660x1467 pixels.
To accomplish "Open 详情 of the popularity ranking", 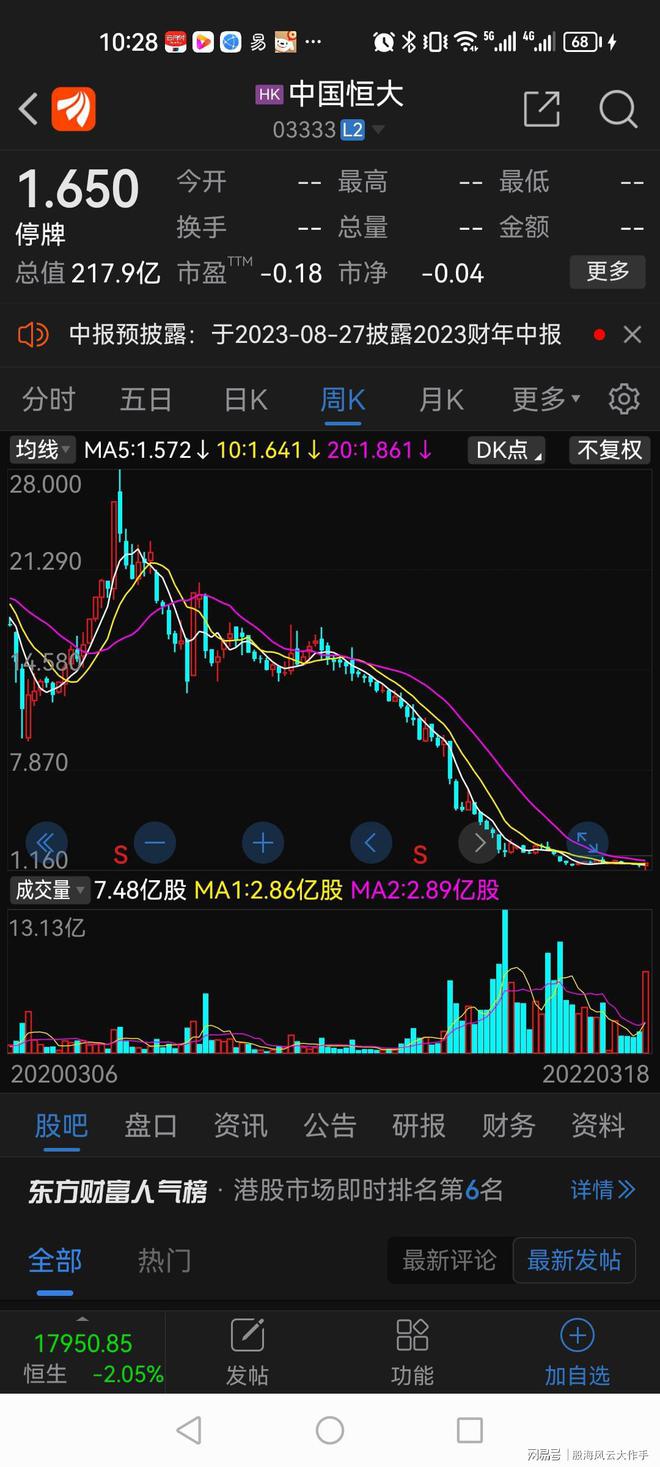I will [602, 1190].
